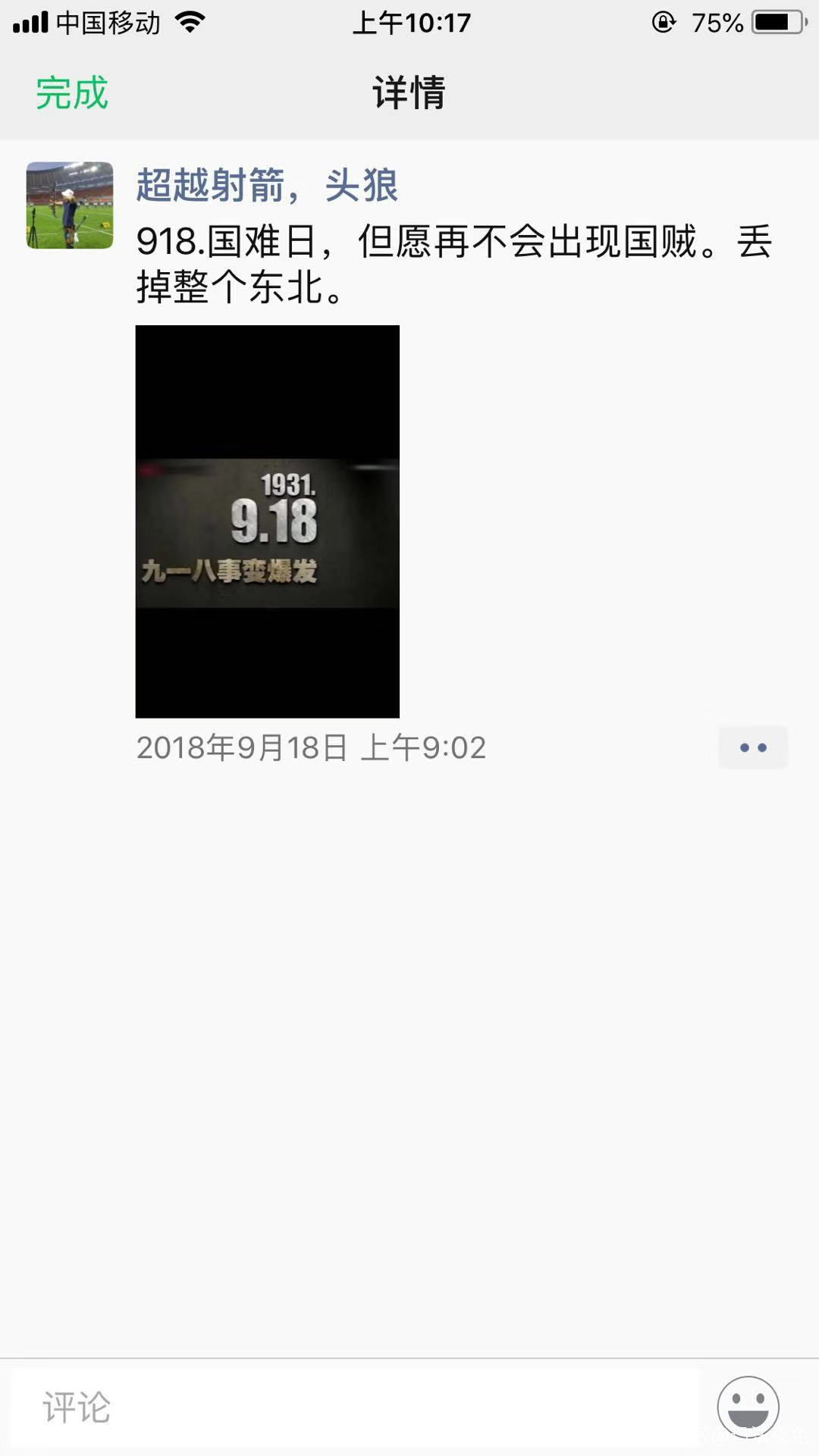Open the profile avatar of 超越射箭，头狼
Image resolution: width=819 pixels, height=1456 pixels.
point(70,205)
